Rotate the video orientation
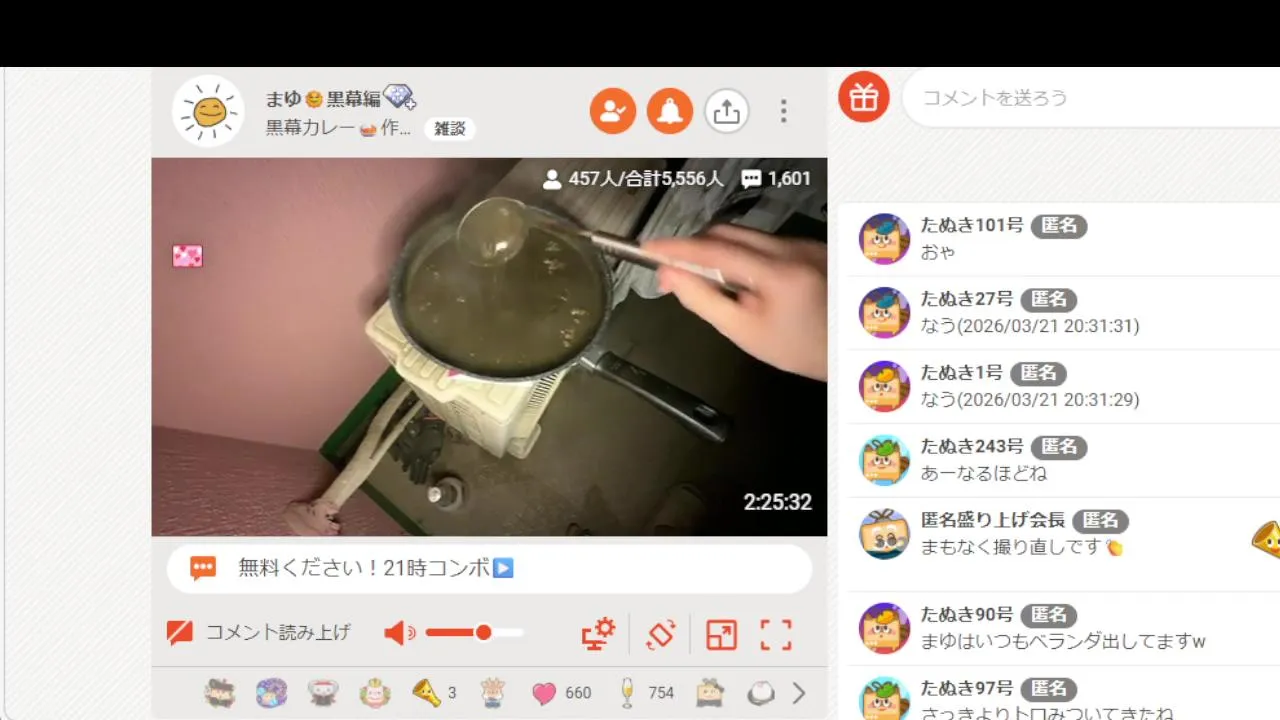Image resolution: width=1280 pixels, height=720 pixels. [x=660, y=634]
